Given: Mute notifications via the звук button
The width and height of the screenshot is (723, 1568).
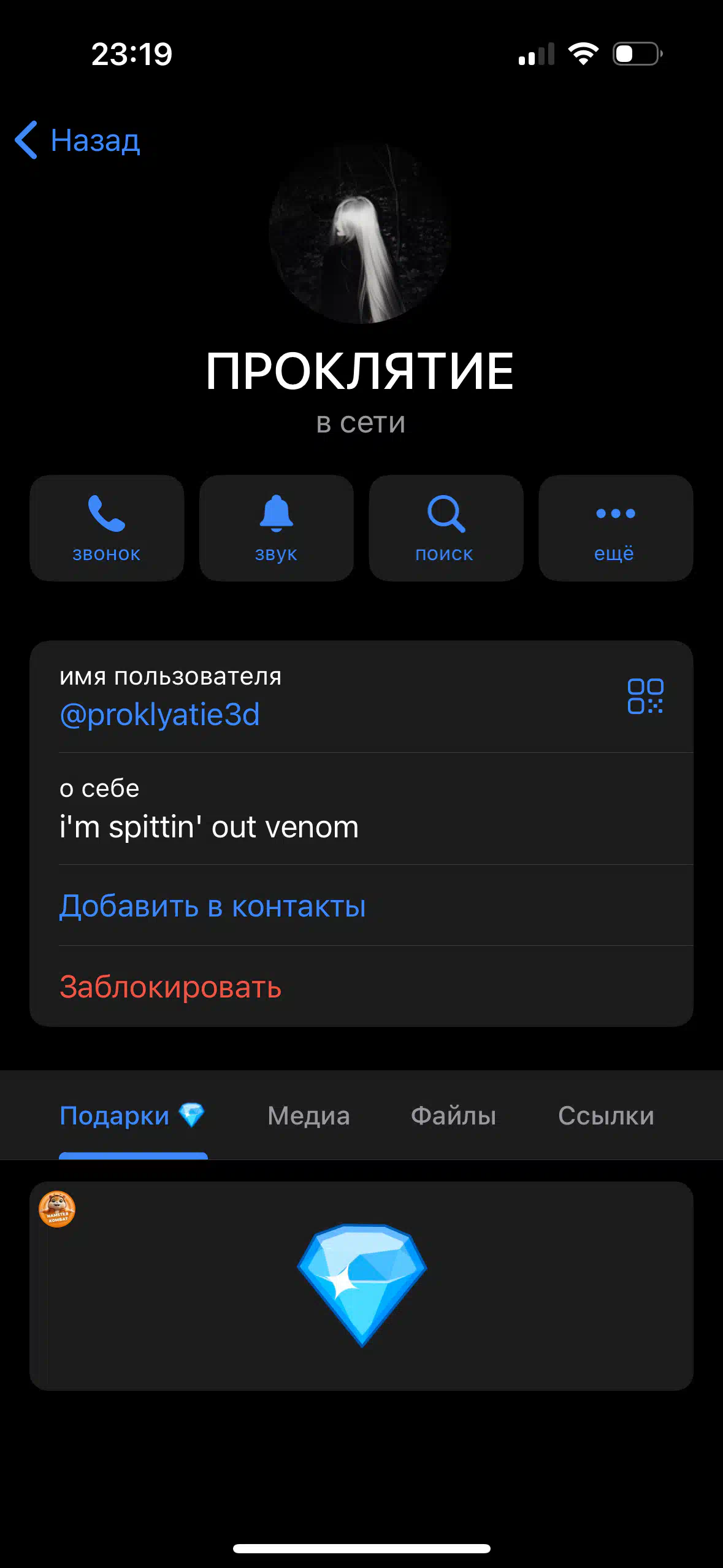Looking at the screenshot, I should click(277, 528).
